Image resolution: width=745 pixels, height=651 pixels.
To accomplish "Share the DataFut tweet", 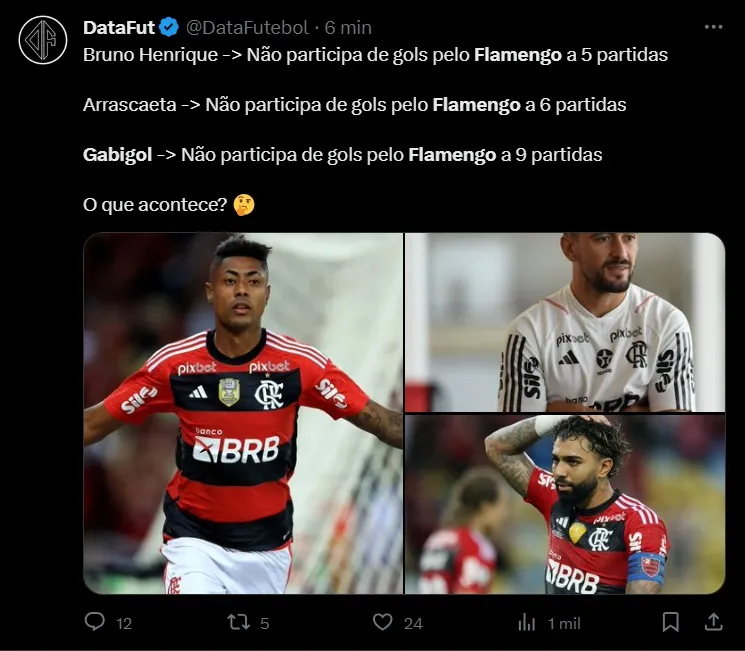I will coord(713,622).
